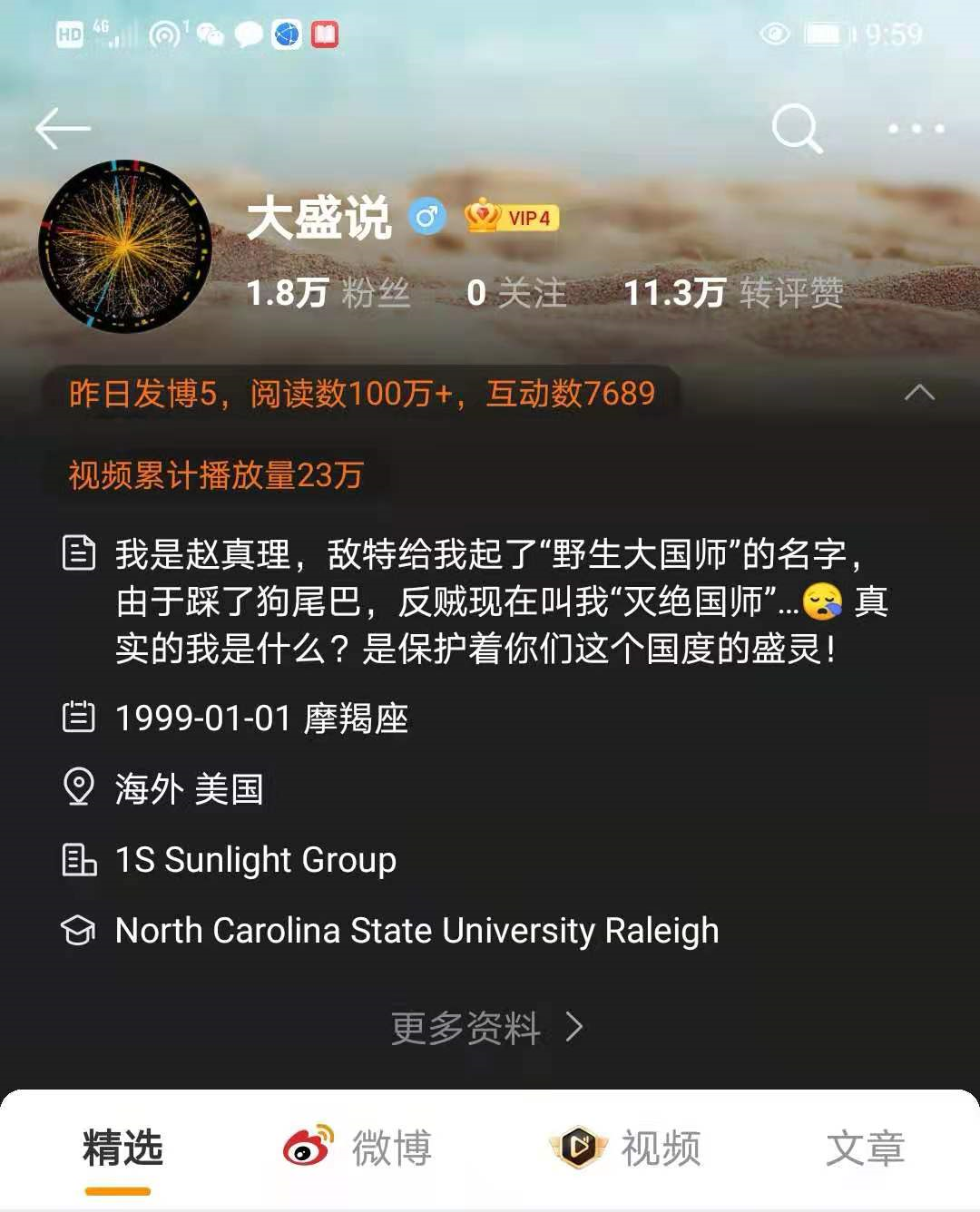Open the 视频累计播放量23万 stat chip

coord(216,475)
